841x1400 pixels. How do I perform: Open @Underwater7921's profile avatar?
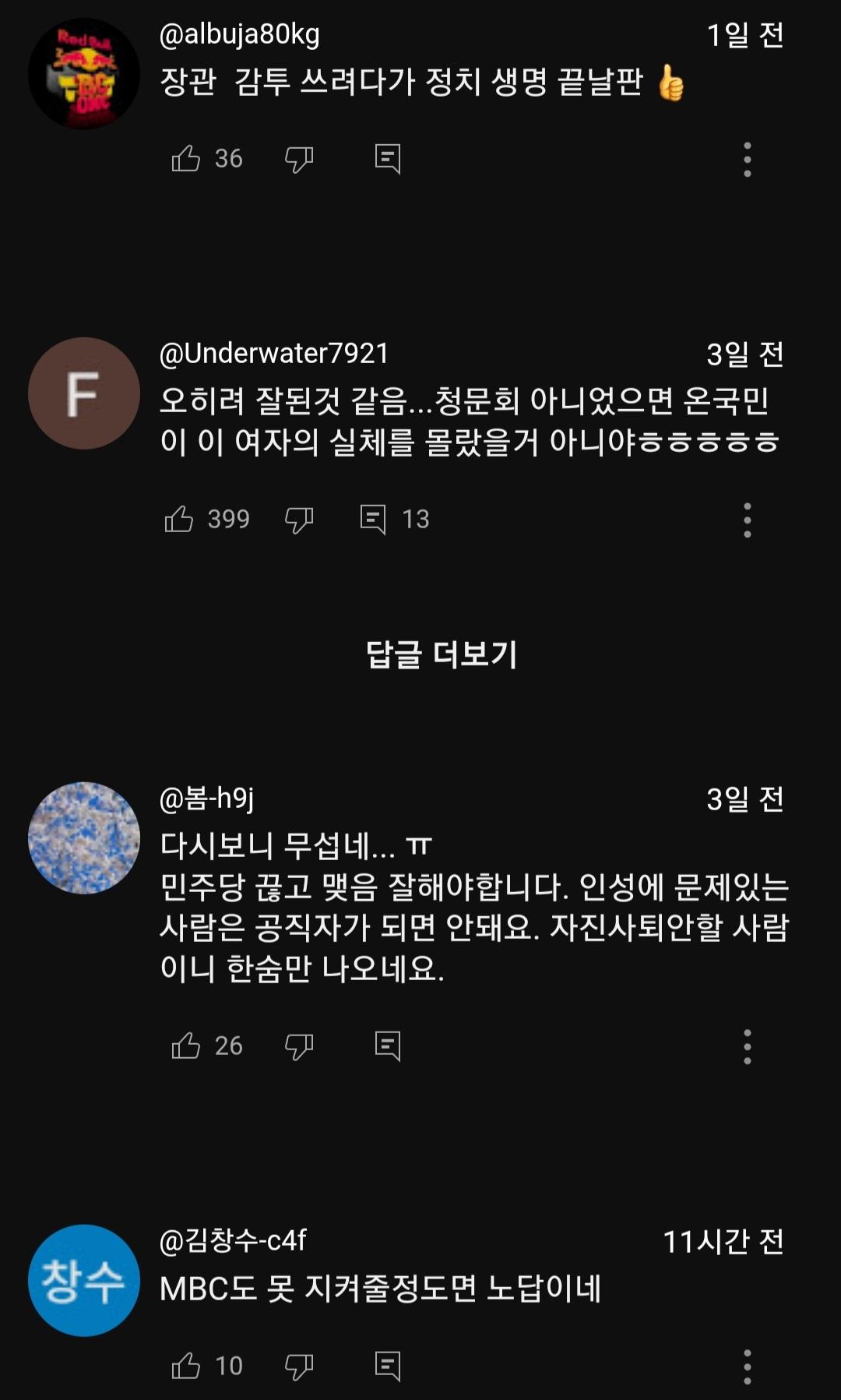[83, 393]
